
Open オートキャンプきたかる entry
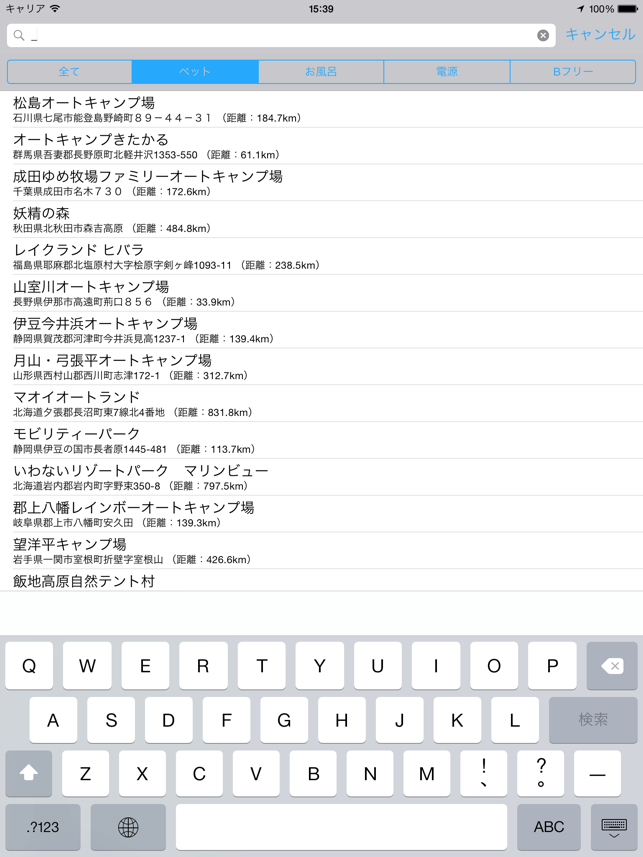tap(321, 146)
